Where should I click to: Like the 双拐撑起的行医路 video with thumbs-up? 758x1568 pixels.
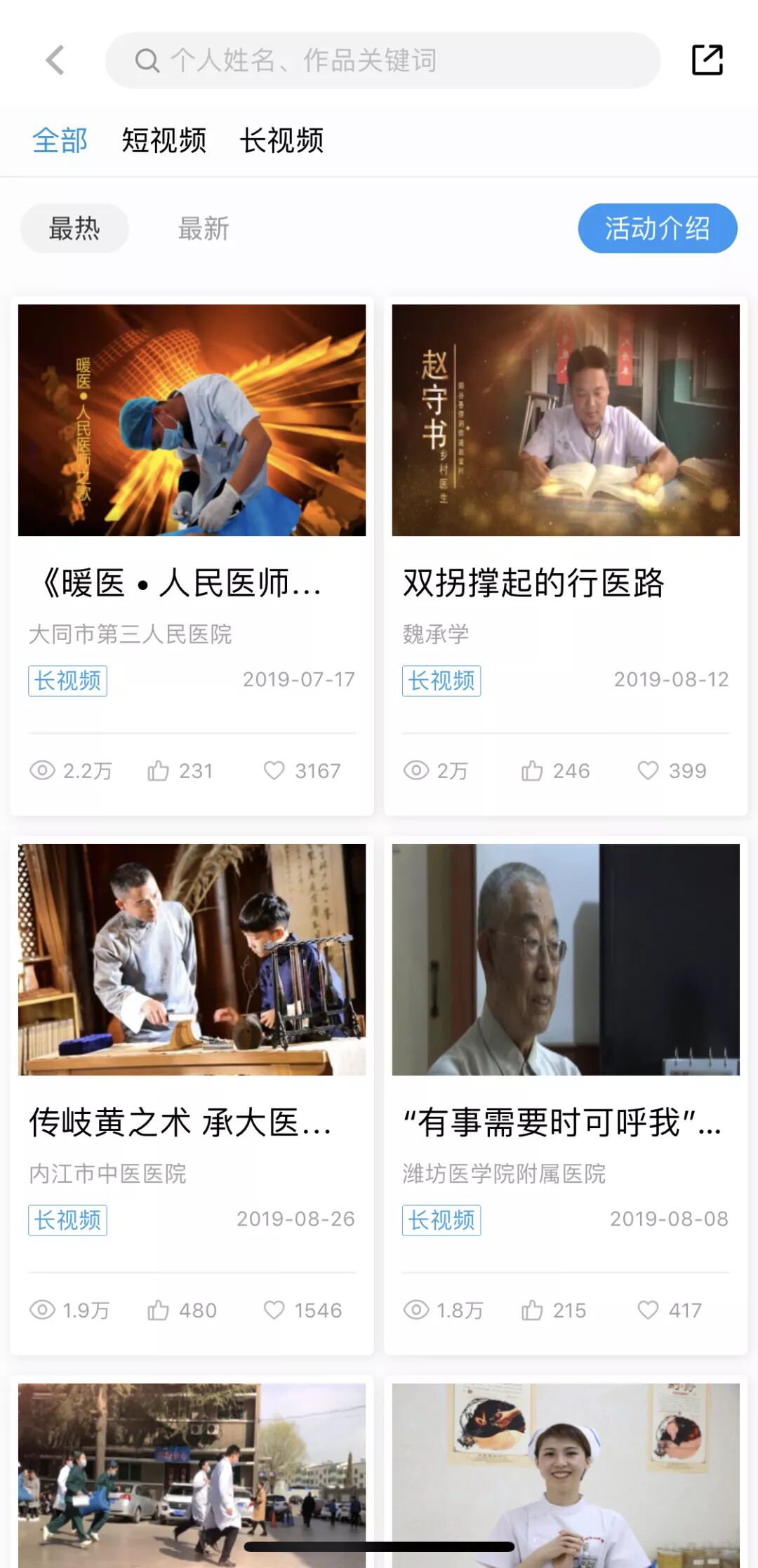pos(533,771)
